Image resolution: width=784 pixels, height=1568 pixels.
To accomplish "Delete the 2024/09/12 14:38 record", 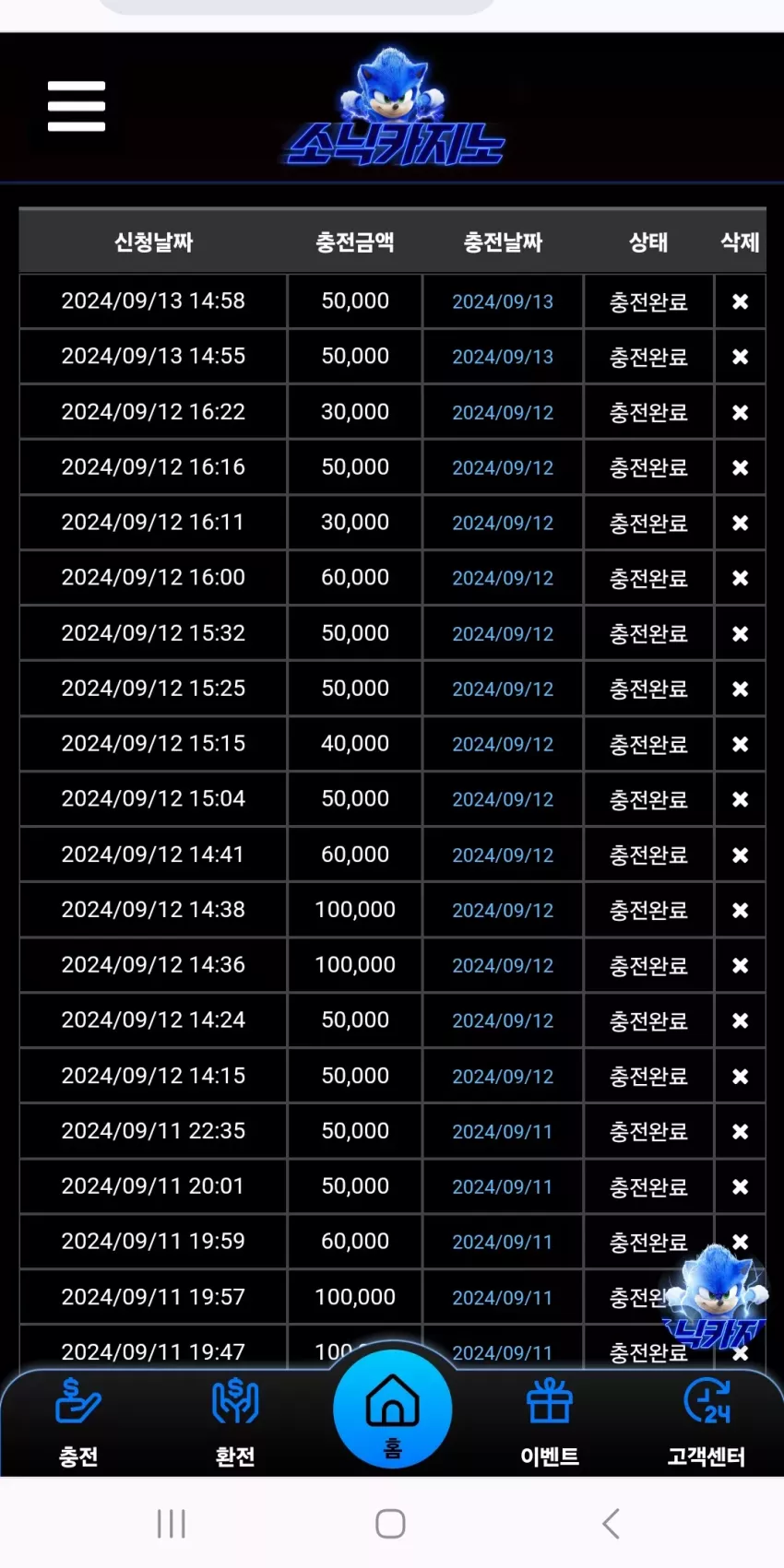I will pyautogui.click(x=740, y=910).
